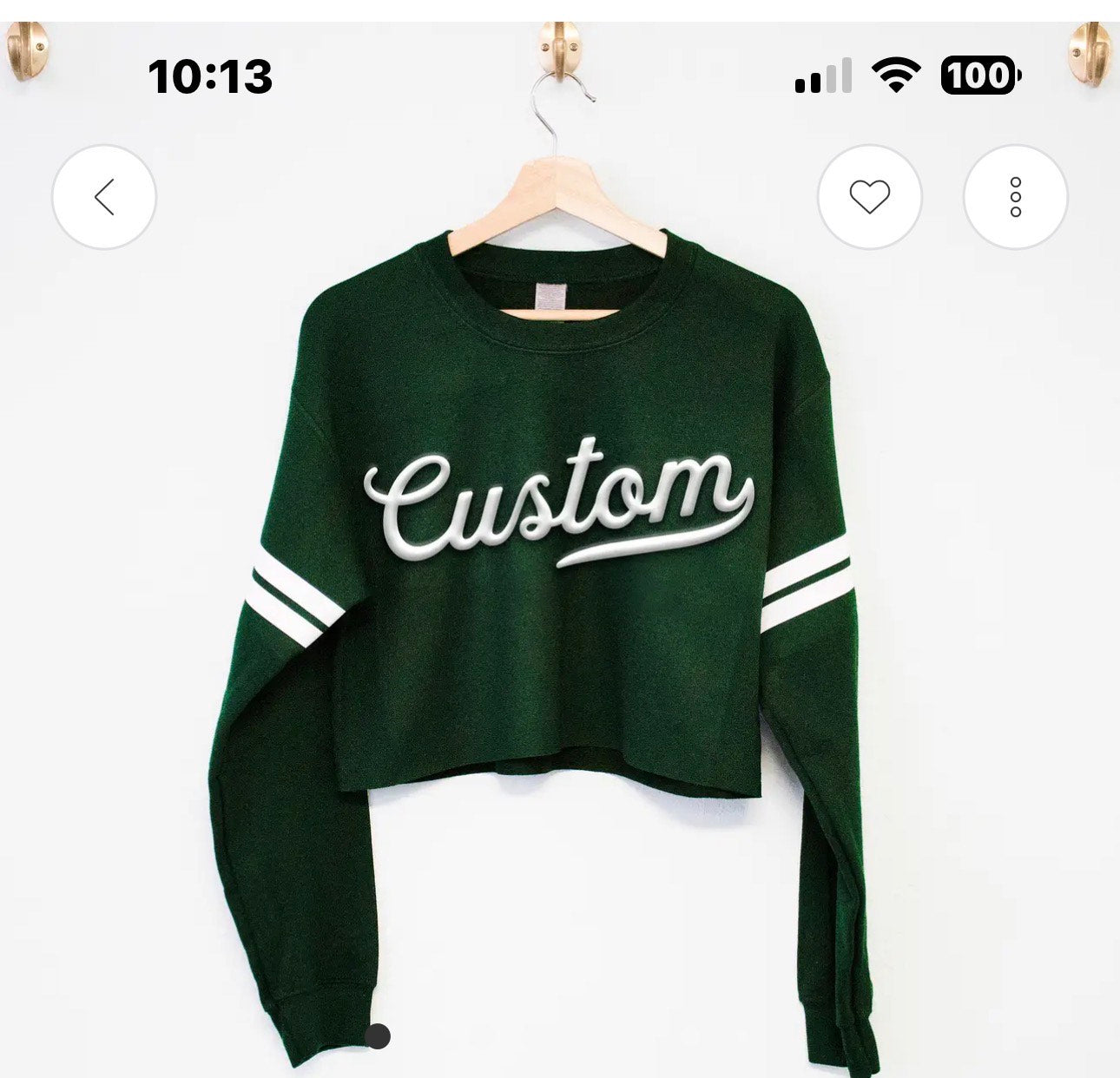Image resolution: width=1120 pixels, height=1078 pixels.
Task: Favorite this green cropped sweatshirt
Action: pos(869,197)
